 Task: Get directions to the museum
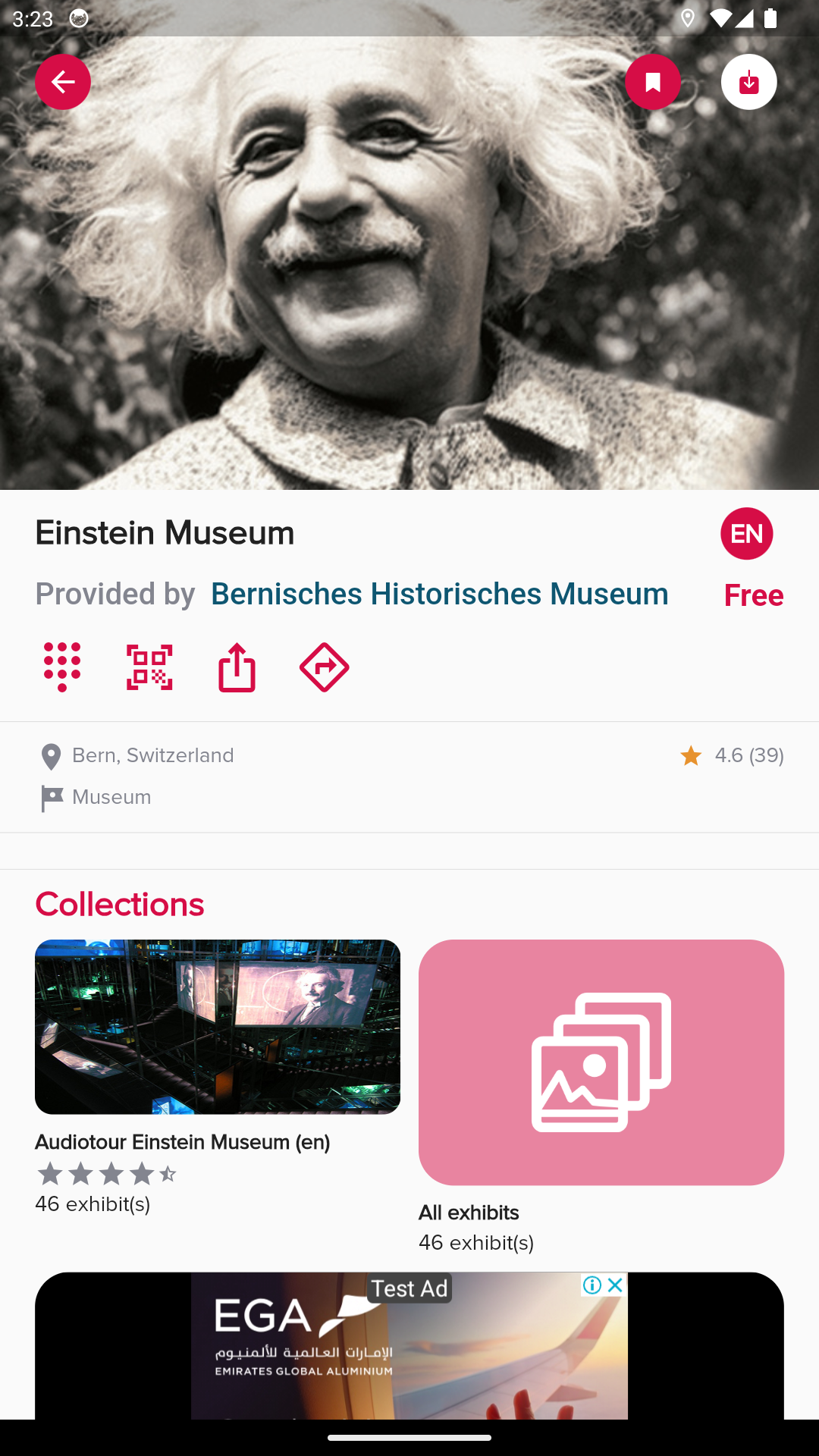pos(325,667)
